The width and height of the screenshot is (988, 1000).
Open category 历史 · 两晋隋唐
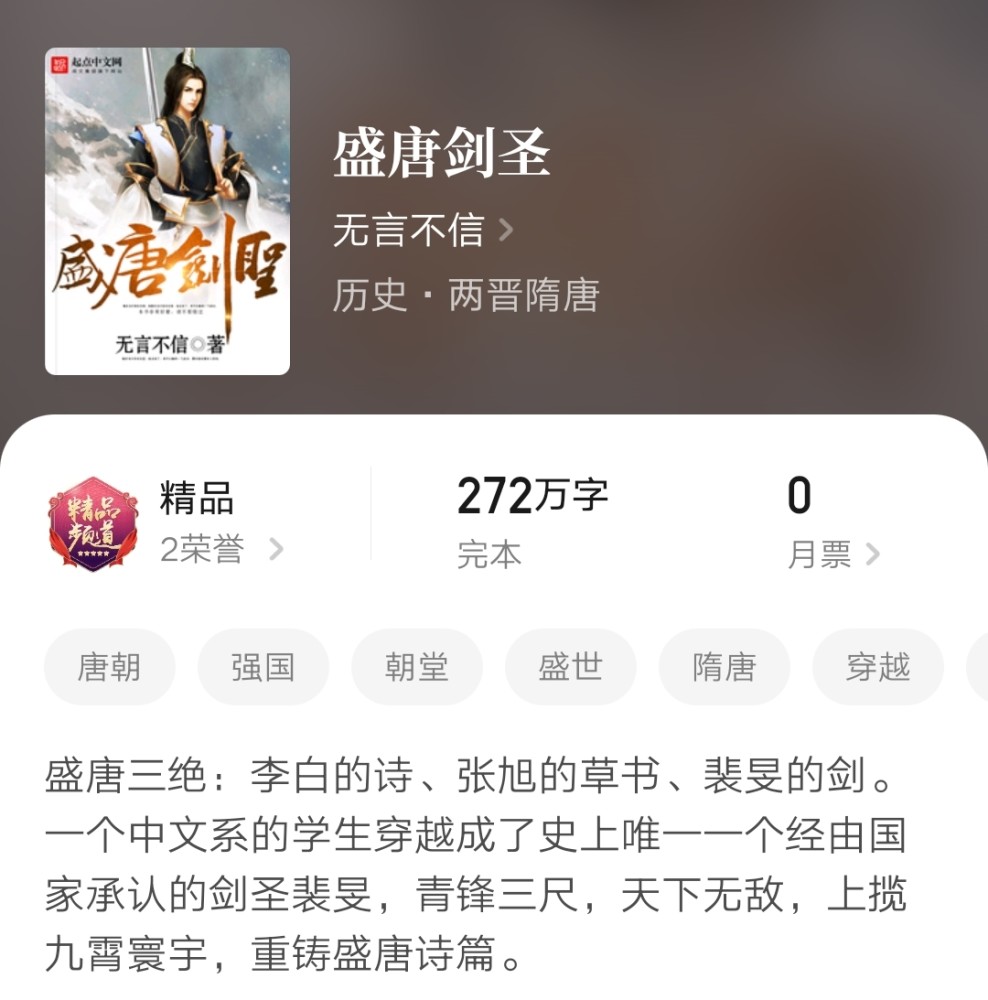click(x=466, y=294)
